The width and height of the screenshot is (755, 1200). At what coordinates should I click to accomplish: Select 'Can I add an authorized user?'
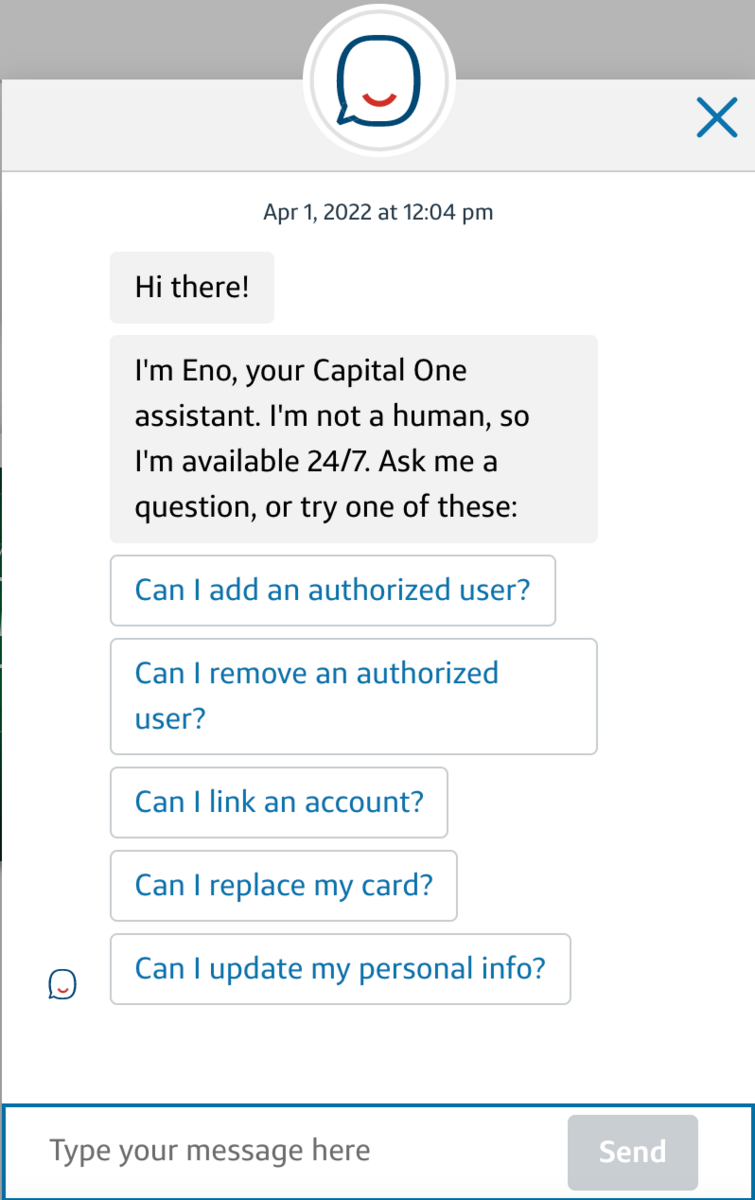pos(332,590)
